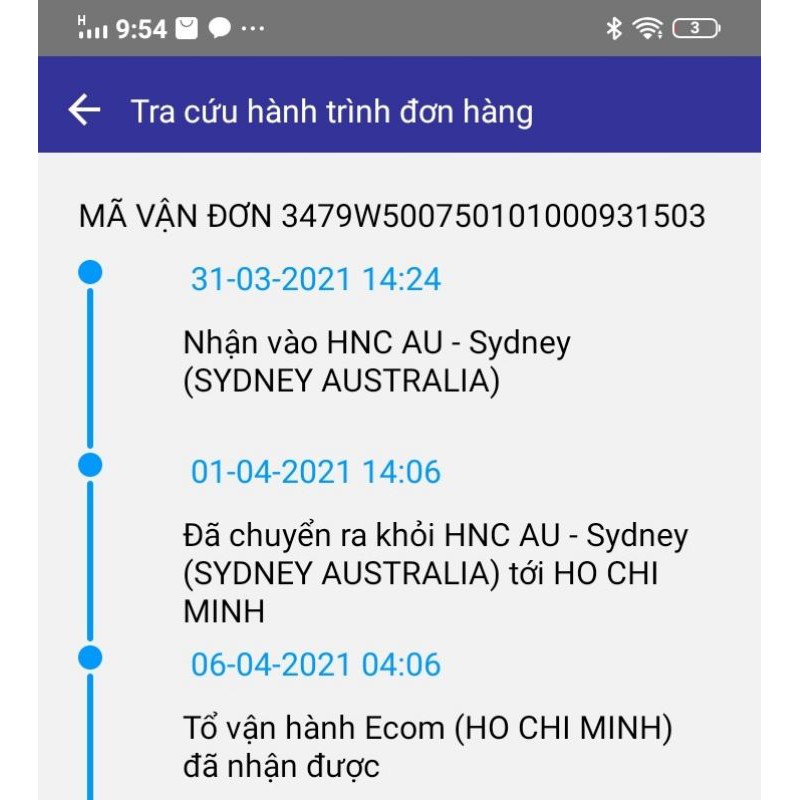
Task: Go back from the order tracking screen
Action: click(x=85, y=110)
